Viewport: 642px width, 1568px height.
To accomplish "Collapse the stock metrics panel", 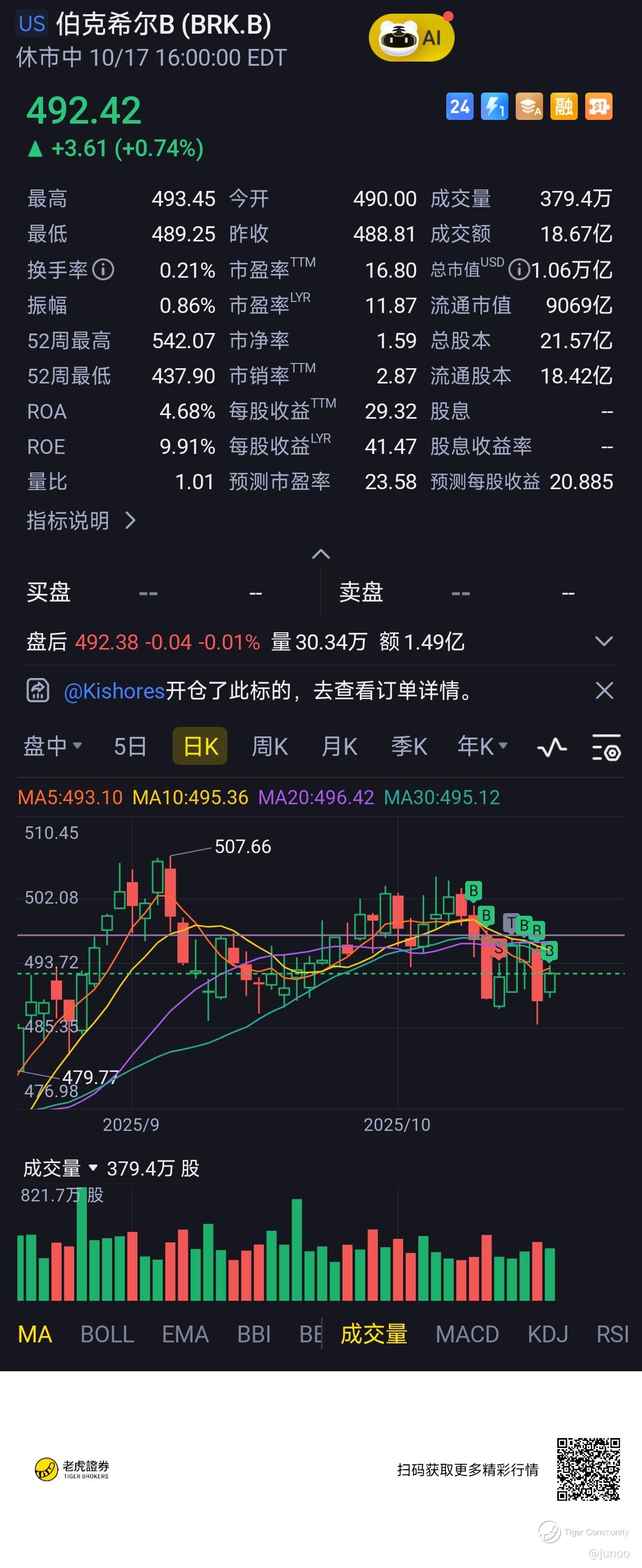I will coord(321,554).
